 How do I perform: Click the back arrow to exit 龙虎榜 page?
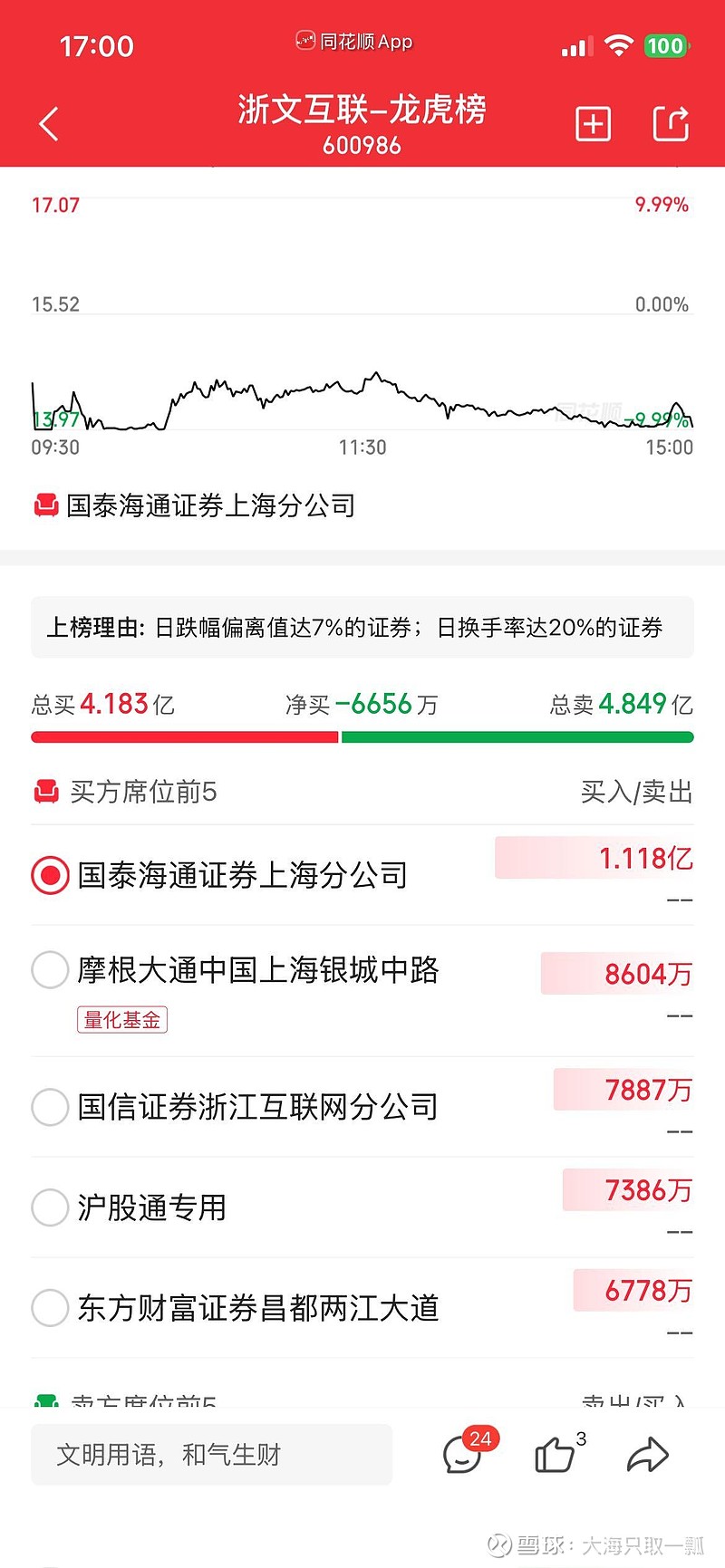47,122
